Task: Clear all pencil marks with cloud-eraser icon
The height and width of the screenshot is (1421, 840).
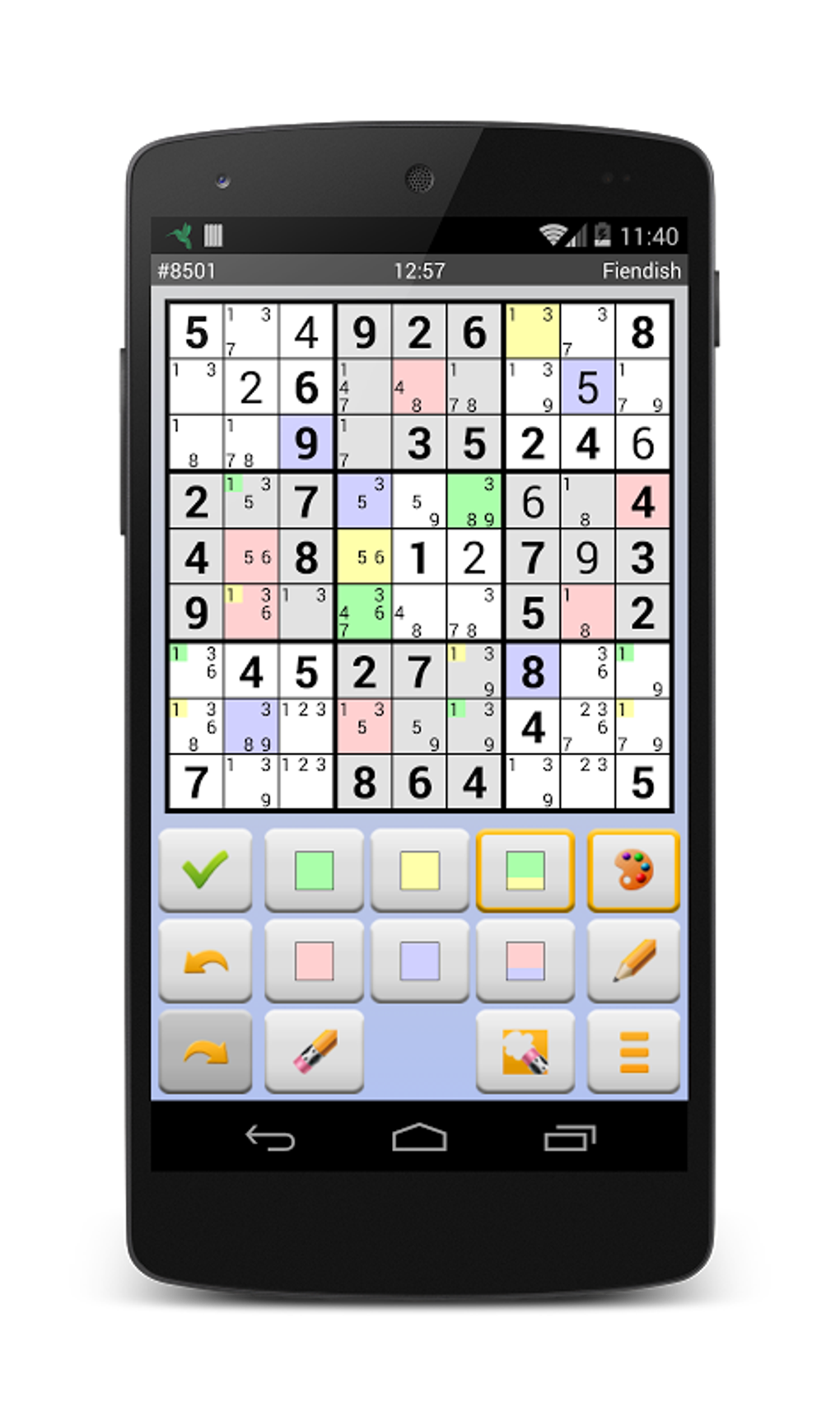Action: click(x=527, y=1052)
